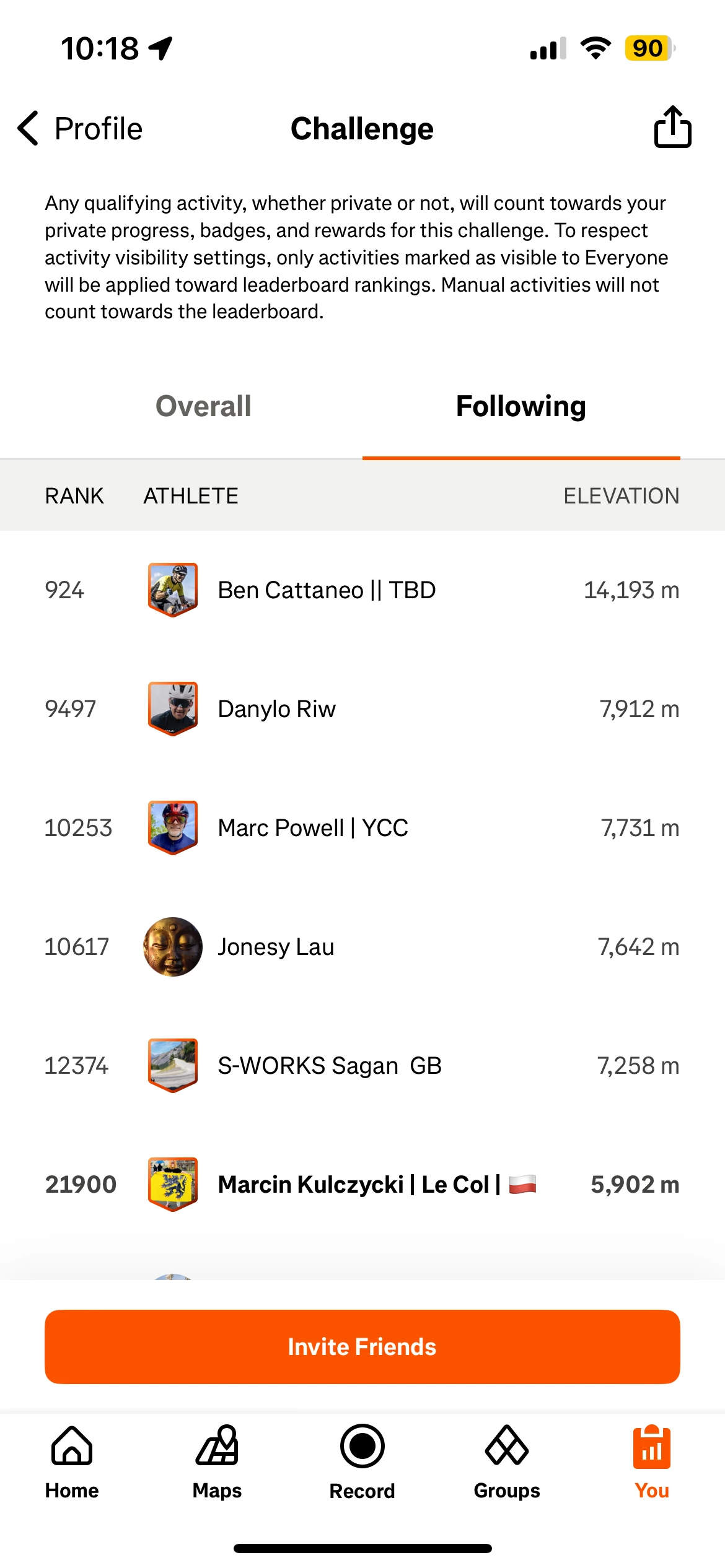
Task: Open Ben Cattaneo || TBD's profile row
Action: (327, 590)
